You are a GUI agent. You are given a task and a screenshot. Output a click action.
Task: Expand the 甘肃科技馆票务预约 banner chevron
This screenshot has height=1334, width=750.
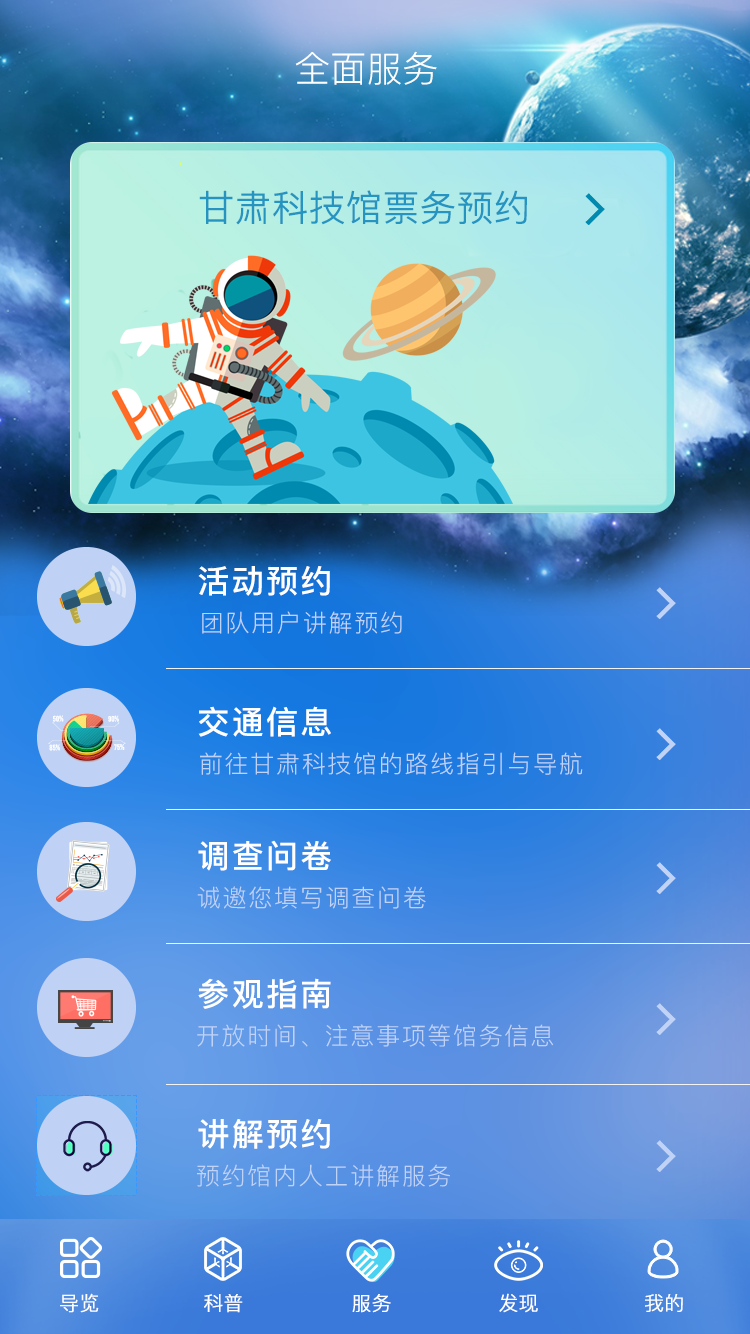coord(595,211)
